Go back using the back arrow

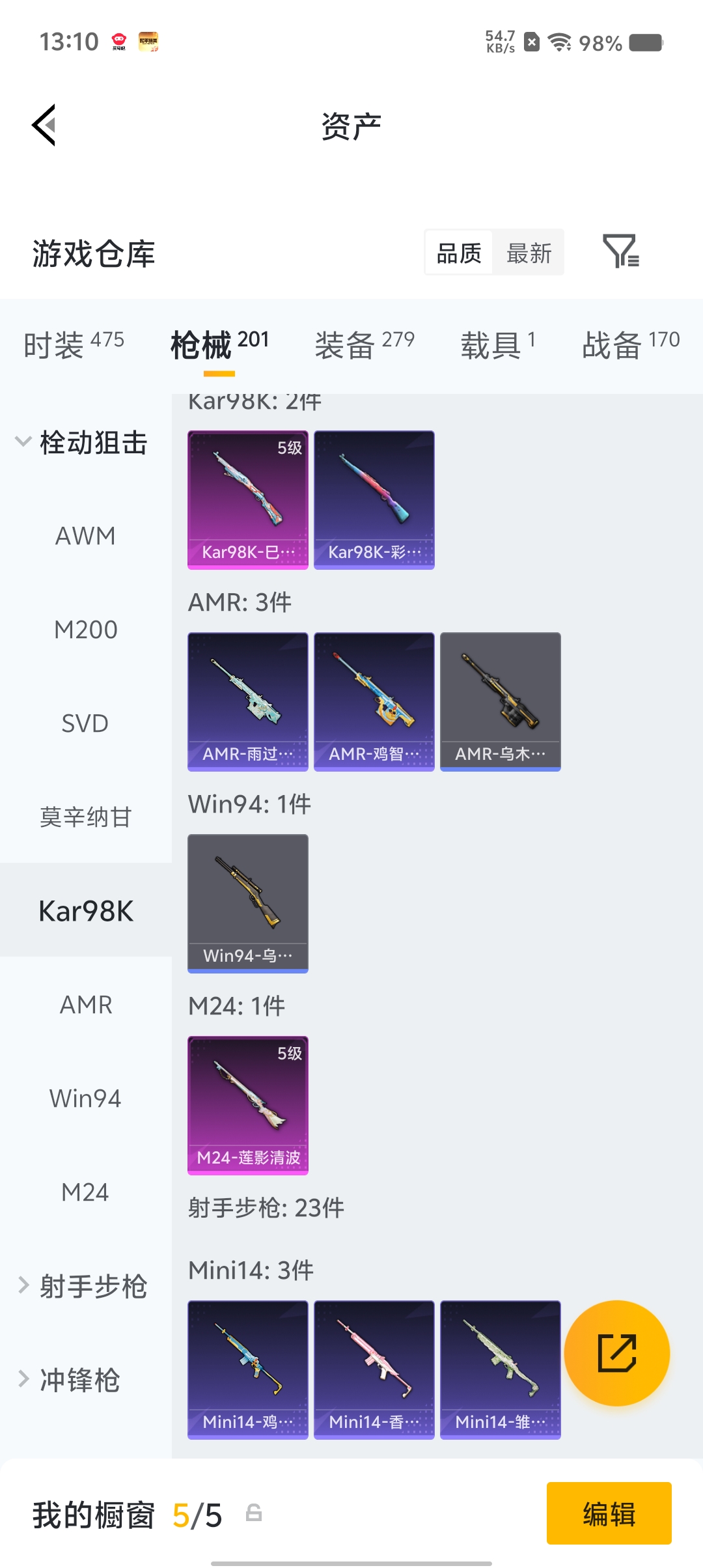(44, 125)
